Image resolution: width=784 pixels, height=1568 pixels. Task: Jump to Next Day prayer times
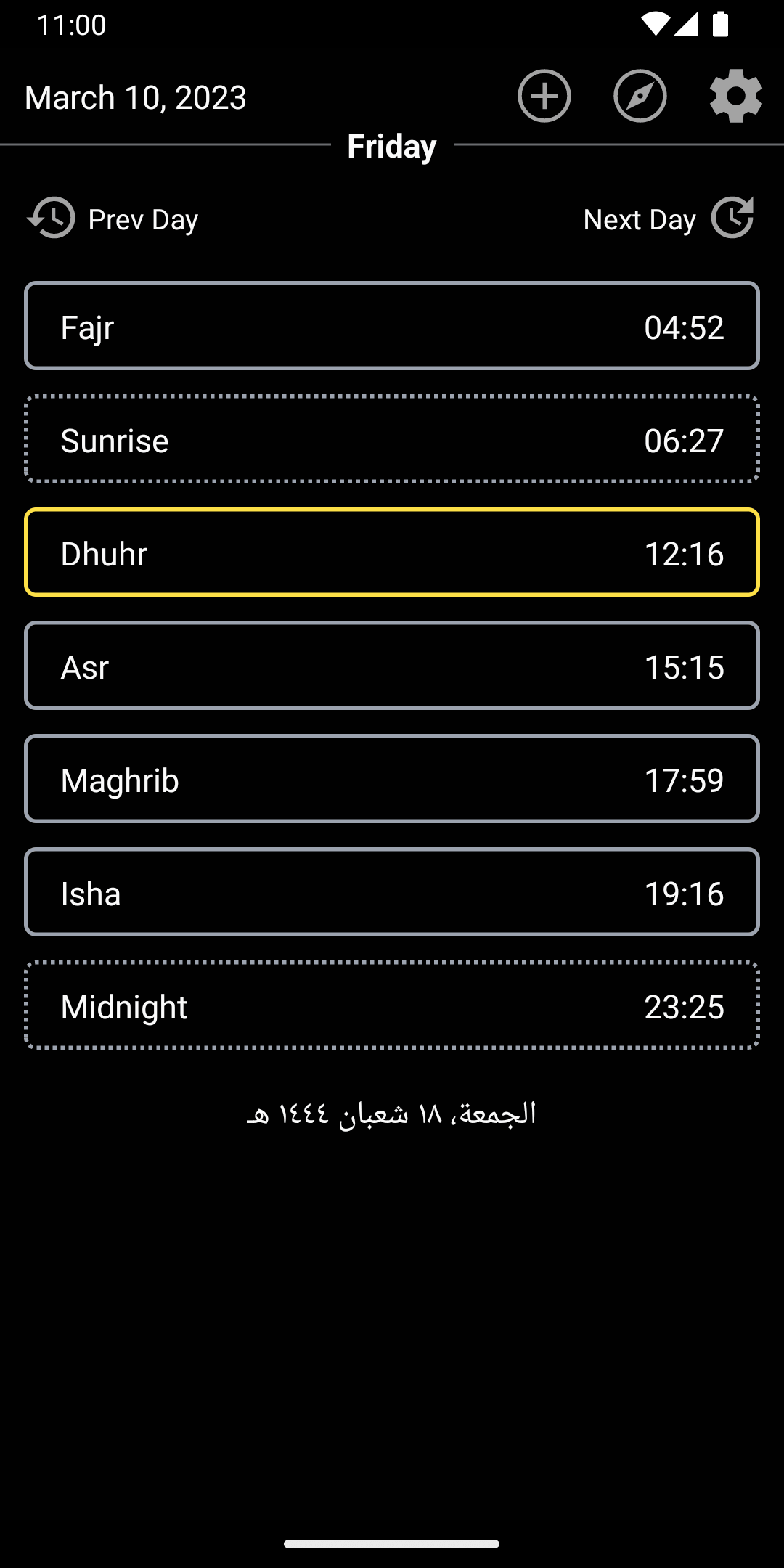click(x=668, y=219)
